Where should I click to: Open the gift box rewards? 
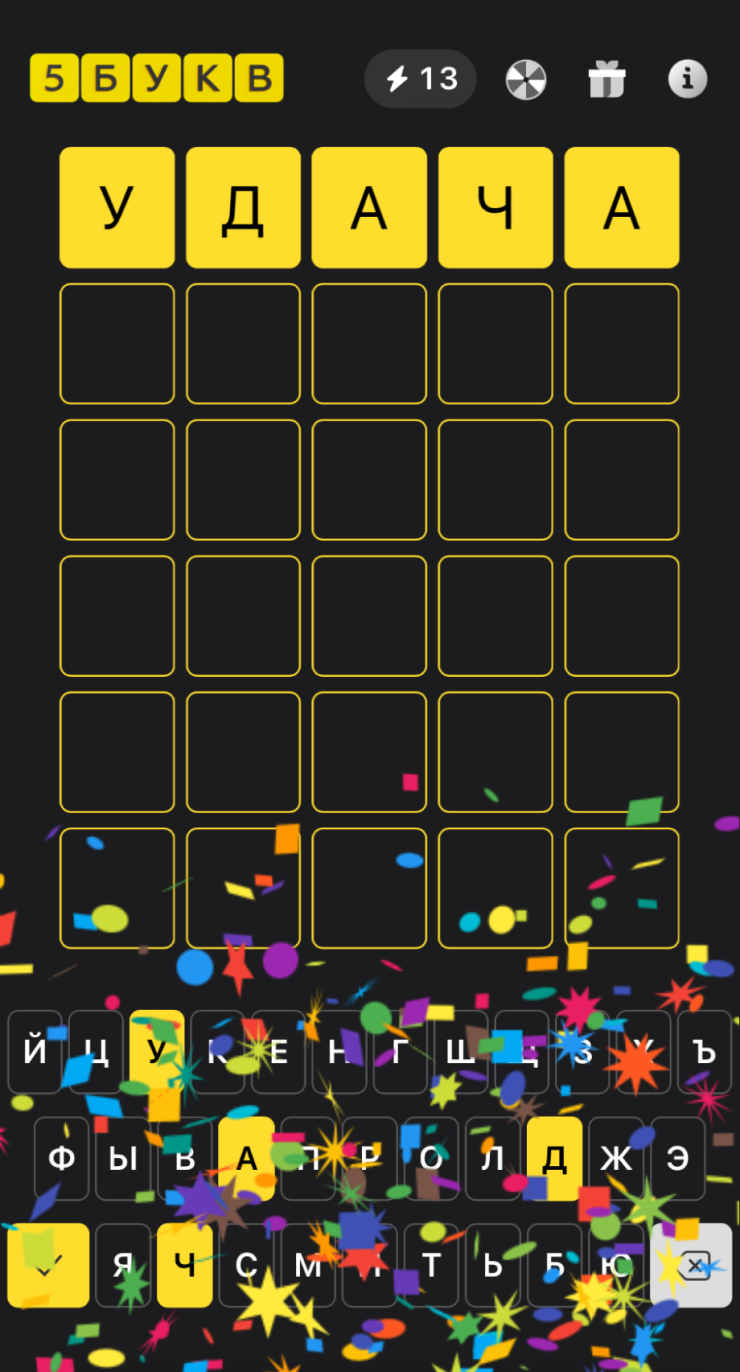[x=606, y=79]
